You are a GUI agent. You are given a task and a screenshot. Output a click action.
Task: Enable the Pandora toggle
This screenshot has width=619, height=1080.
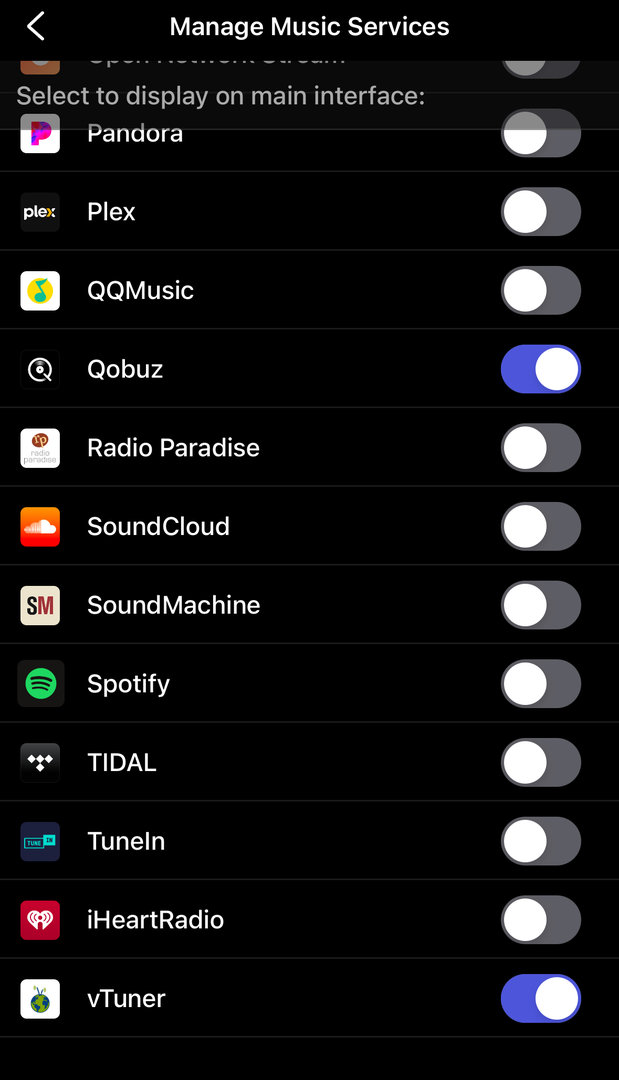pos(540,134)
